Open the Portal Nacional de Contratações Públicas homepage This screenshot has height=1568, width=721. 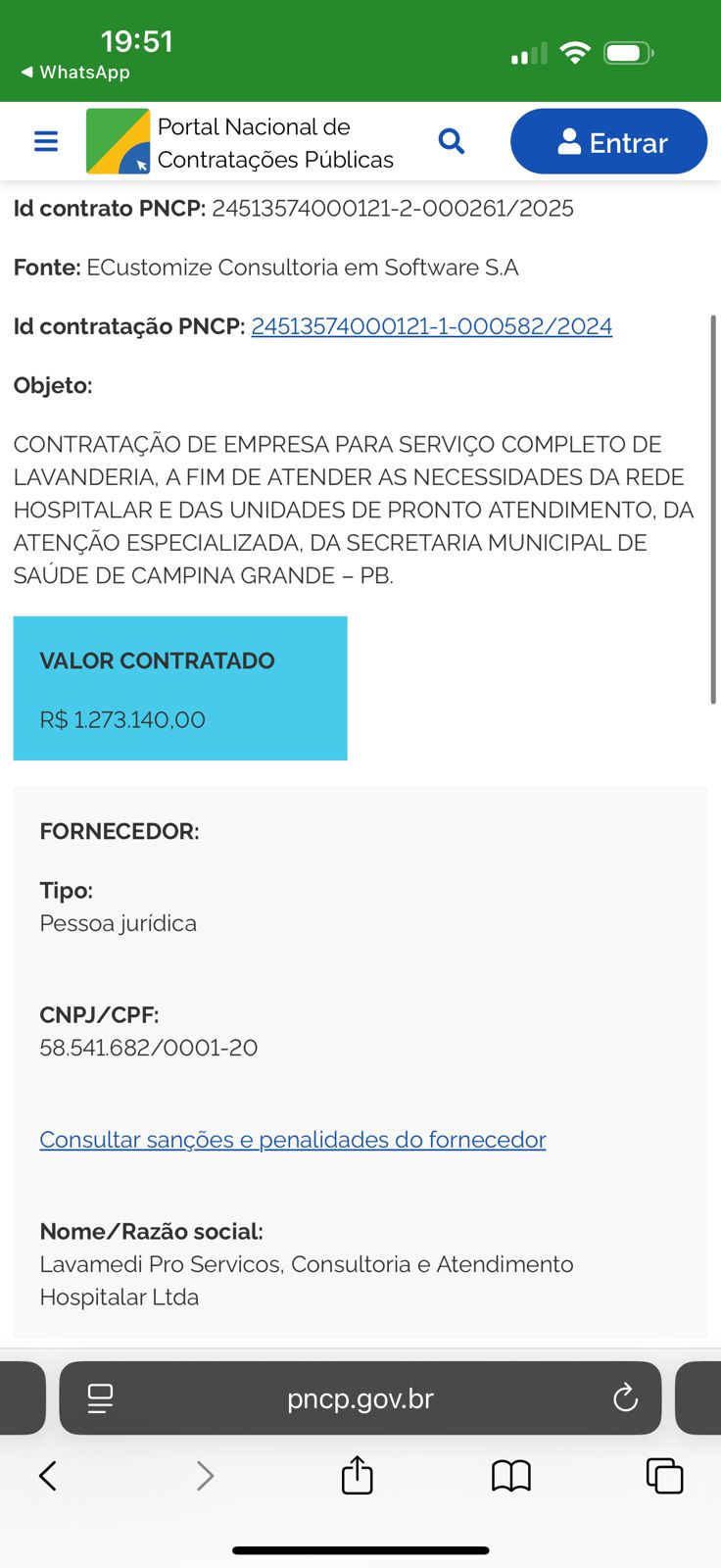[240, 142]
